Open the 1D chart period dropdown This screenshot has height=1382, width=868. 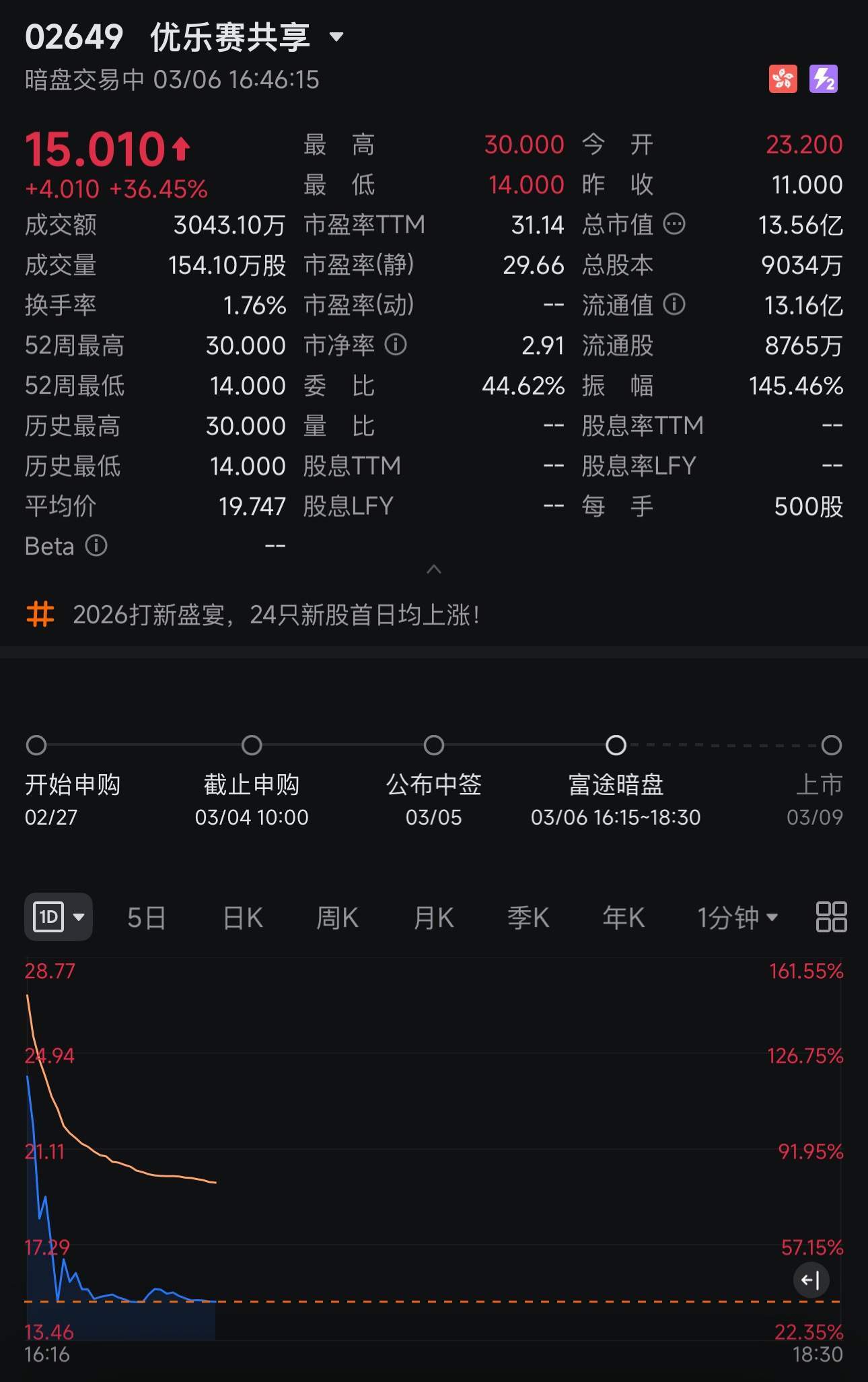point(59,917)
